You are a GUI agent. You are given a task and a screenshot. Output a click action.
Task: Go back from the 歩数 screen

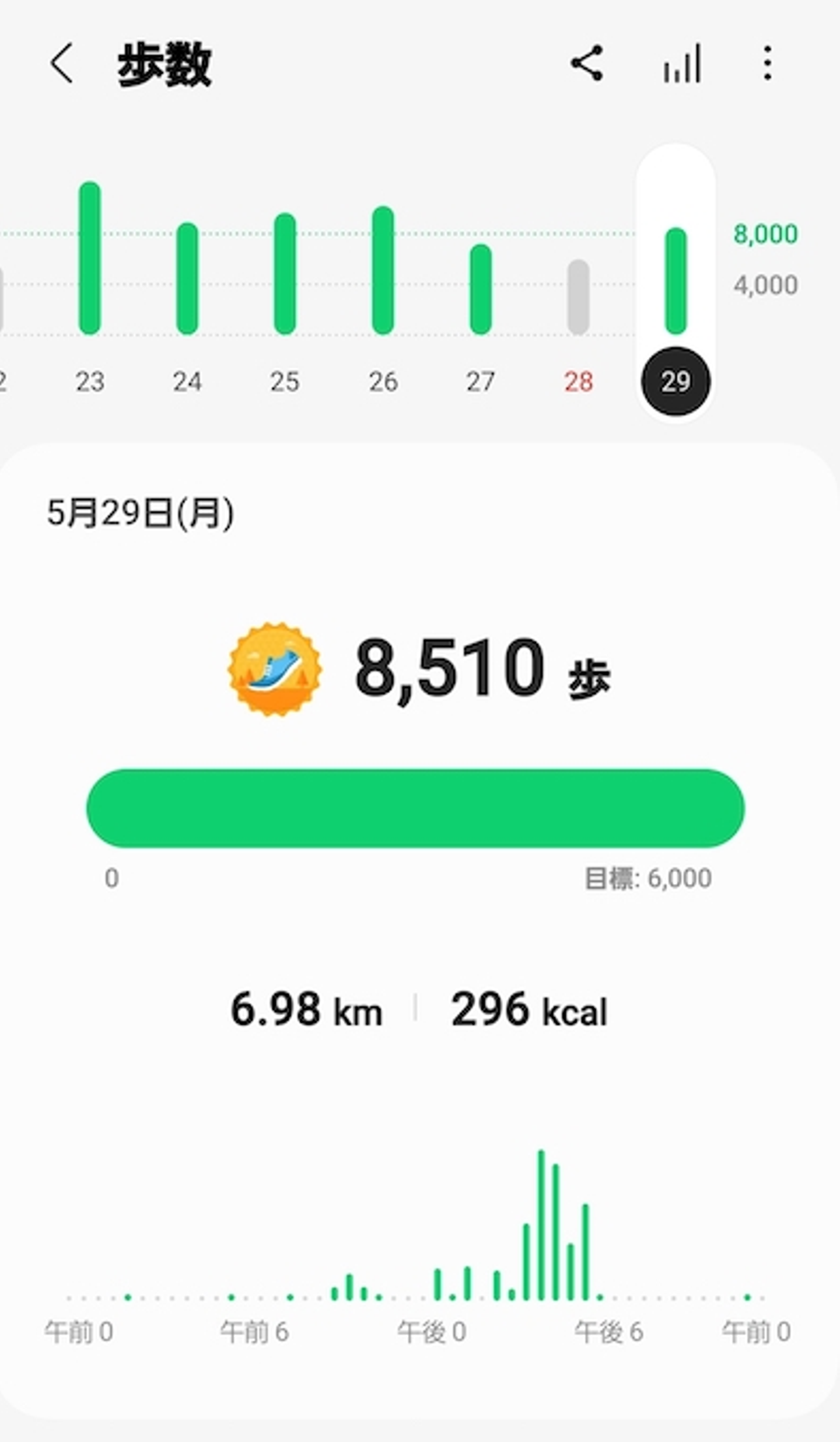coord(62,63)
